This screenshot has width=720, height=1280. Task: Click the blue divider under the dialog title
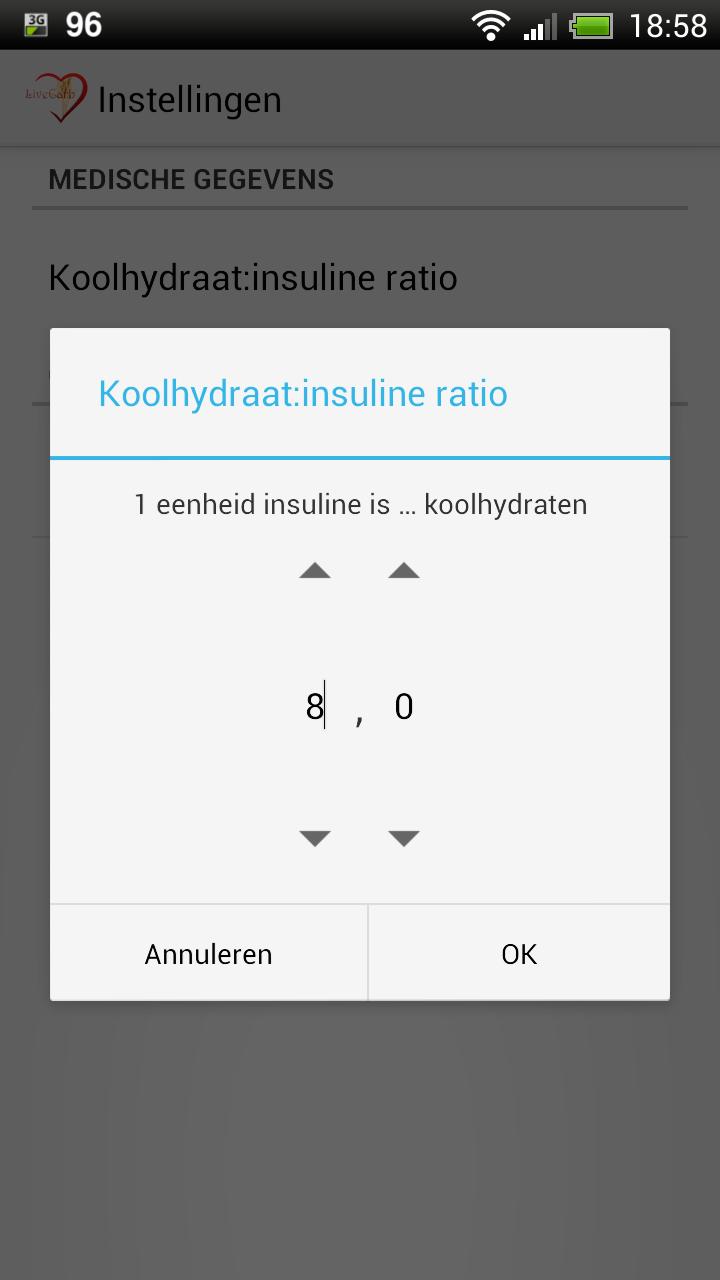coord(360,456)
